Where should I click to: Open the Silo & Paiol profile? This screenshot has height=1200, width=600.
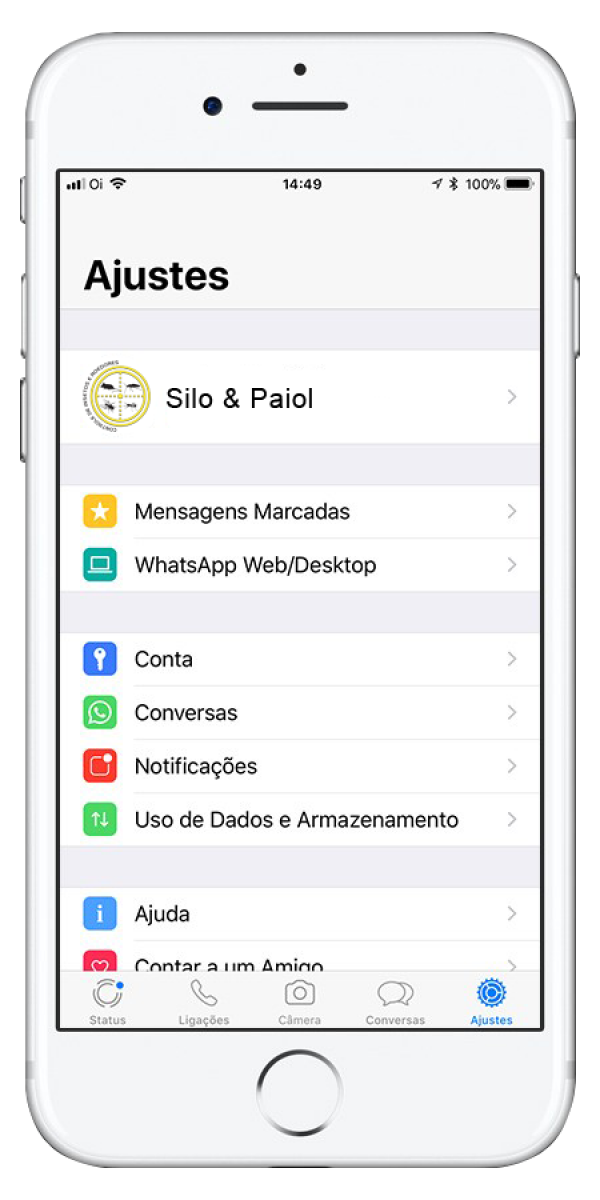click(x=298, y=398)
